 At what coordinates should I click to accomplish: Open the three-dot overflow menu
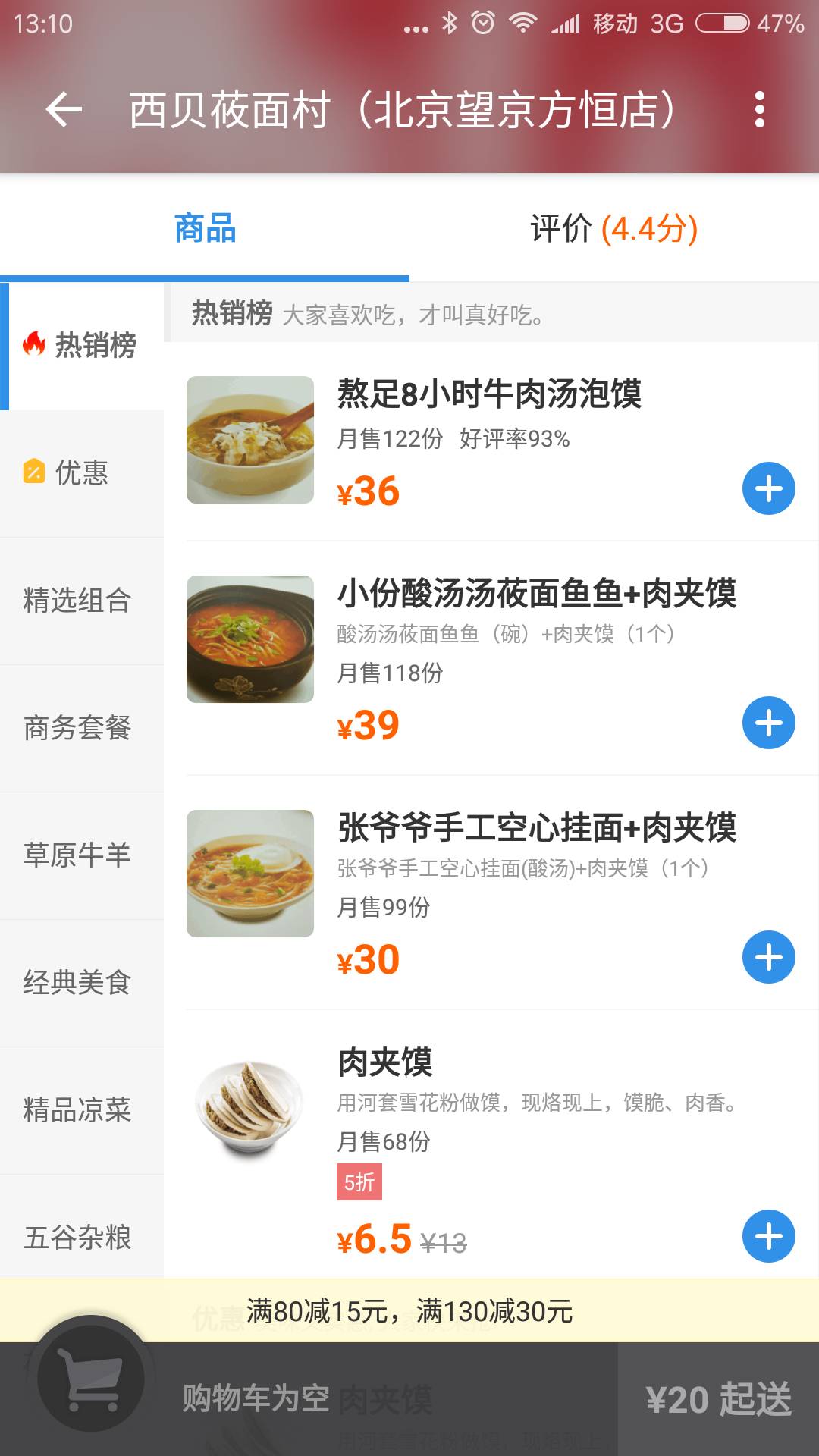(x=759, y=110)
